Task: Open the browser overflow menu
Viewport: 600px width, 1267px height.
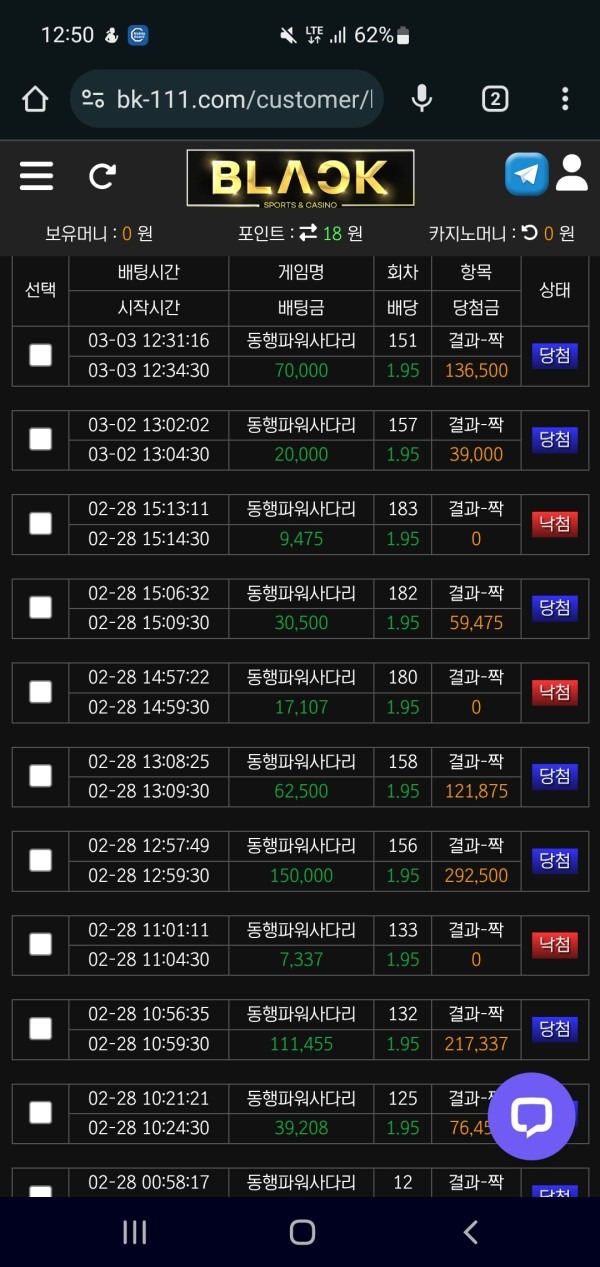Action: (565, 98)
